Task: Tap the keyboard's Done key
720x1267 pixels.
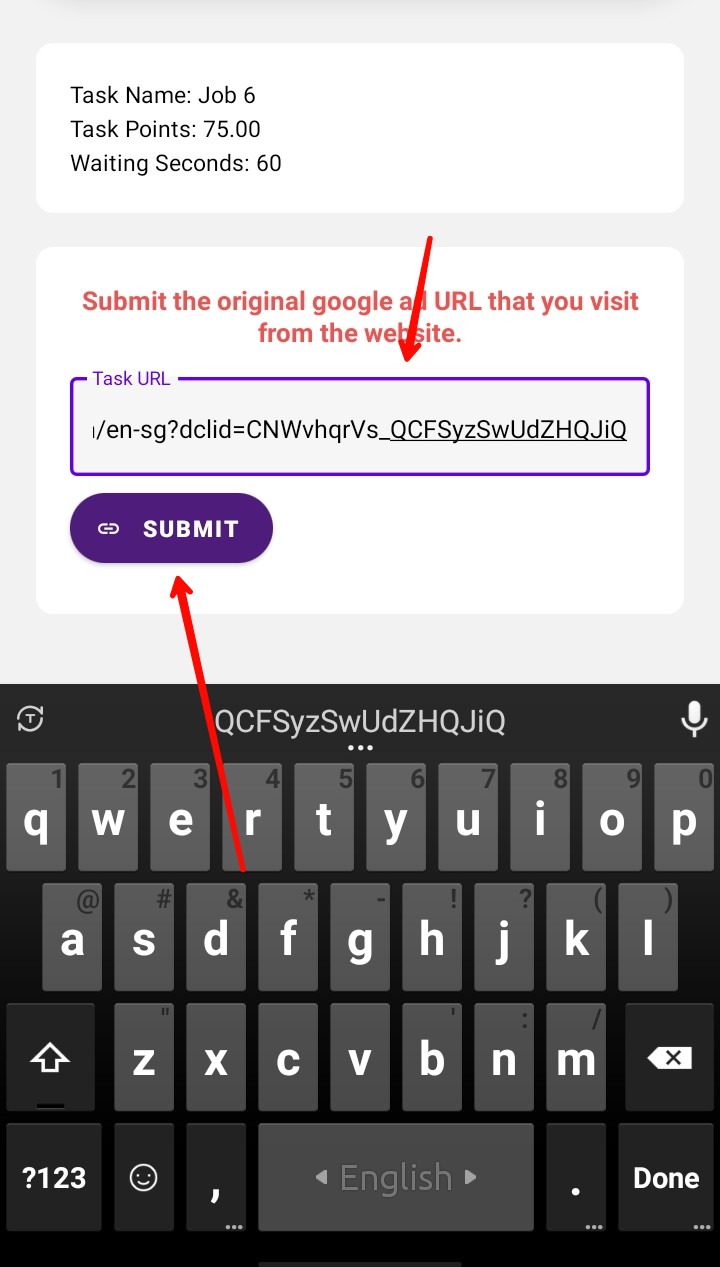Action: tap(666, 1177)
